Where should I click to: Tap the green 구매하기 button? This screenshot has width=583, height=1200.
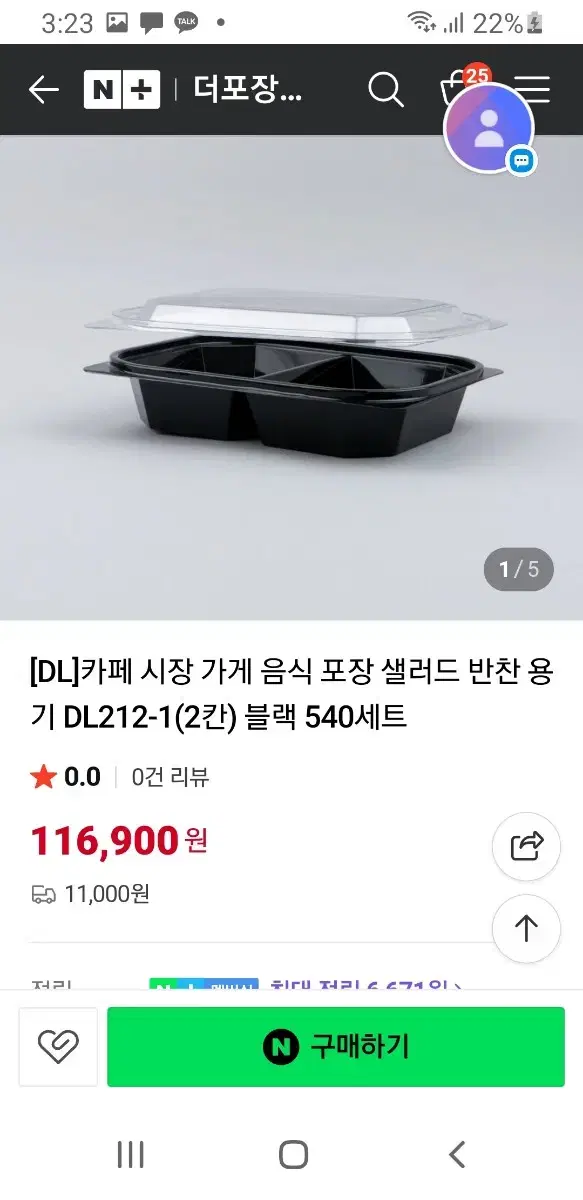[336, 1047]
